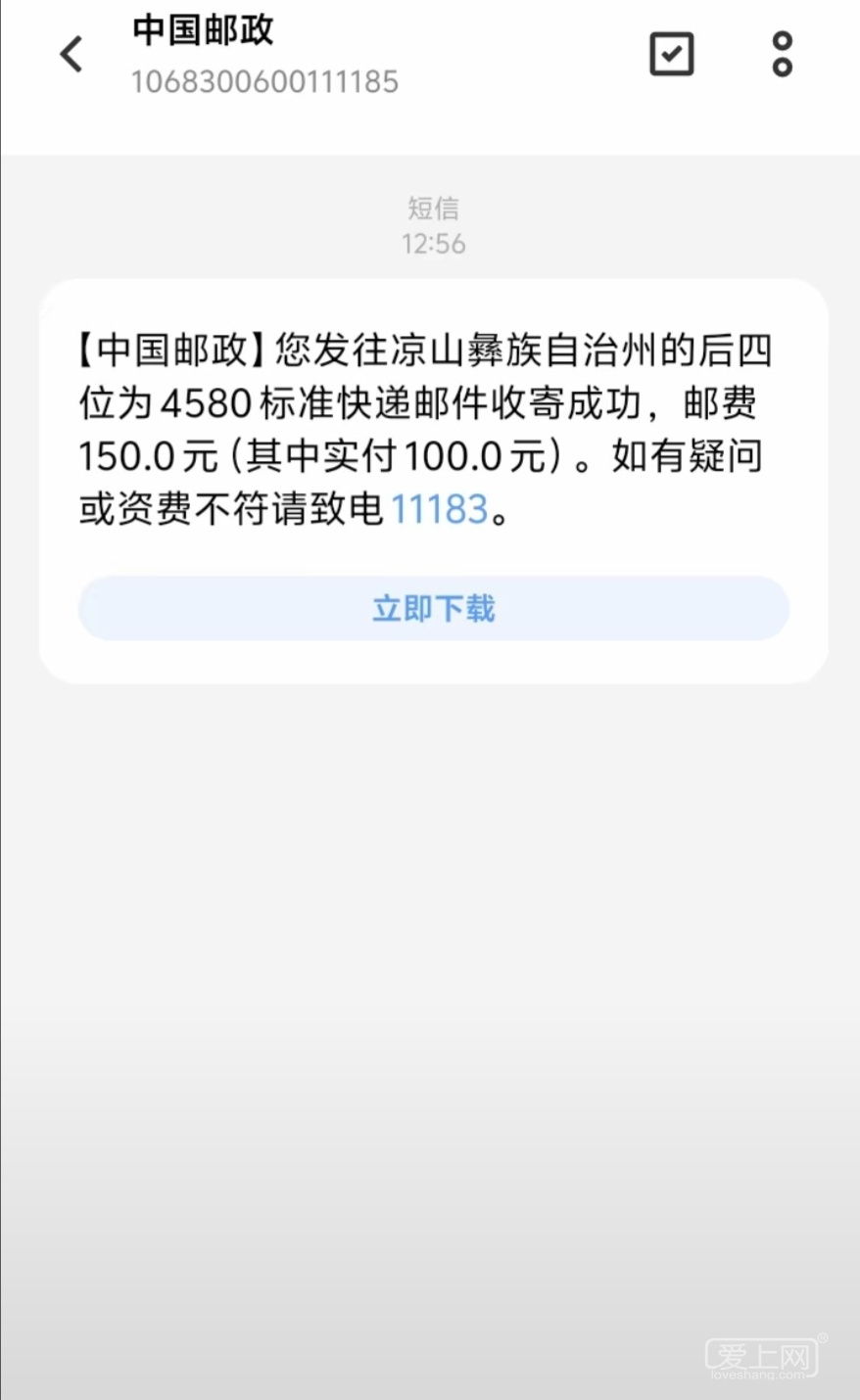Tap the select messages checkmark icon
This screenshot has width=860, height=1400.
(672, 55)
